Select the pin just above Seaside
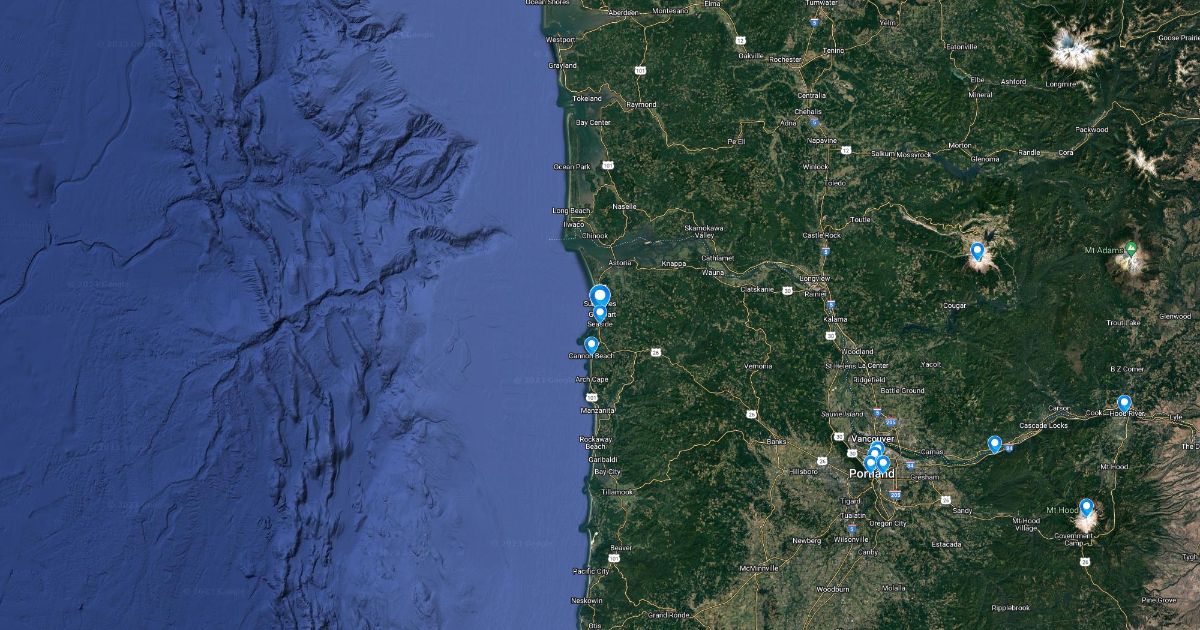 tap(600, 313)
